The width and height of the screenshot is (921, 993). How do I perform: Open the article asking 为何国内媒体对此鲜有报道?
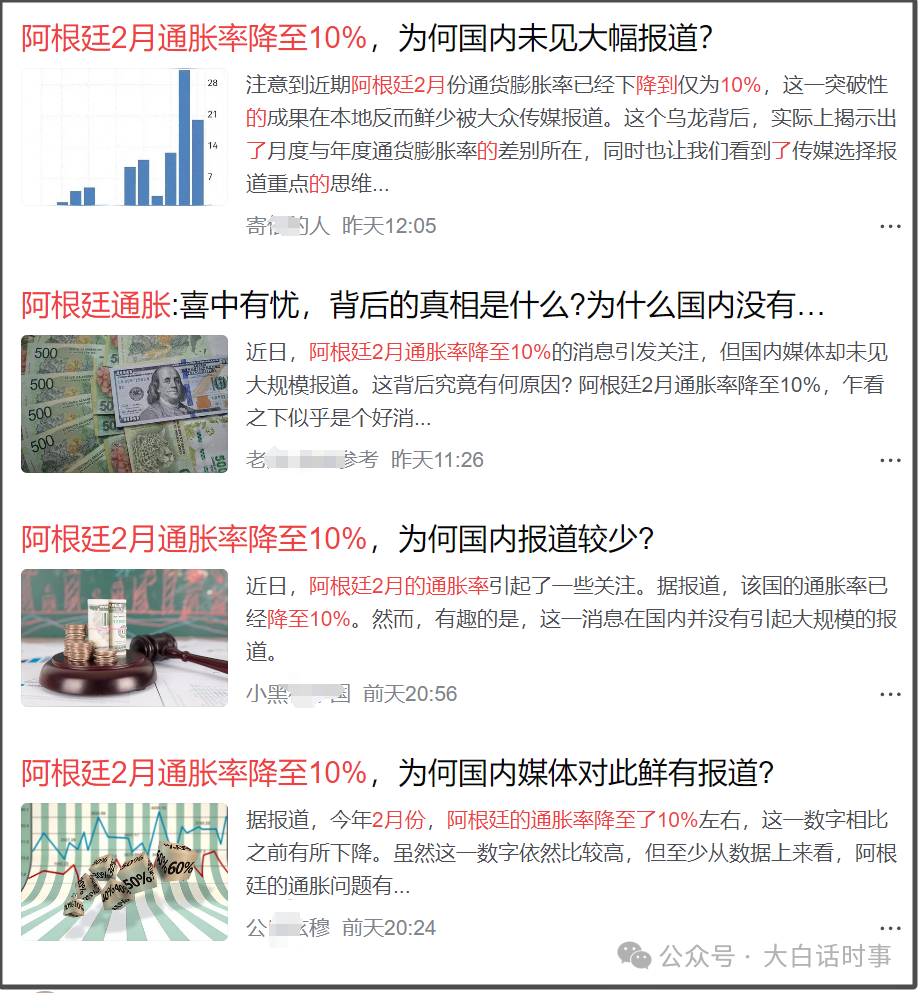[397, 773]
